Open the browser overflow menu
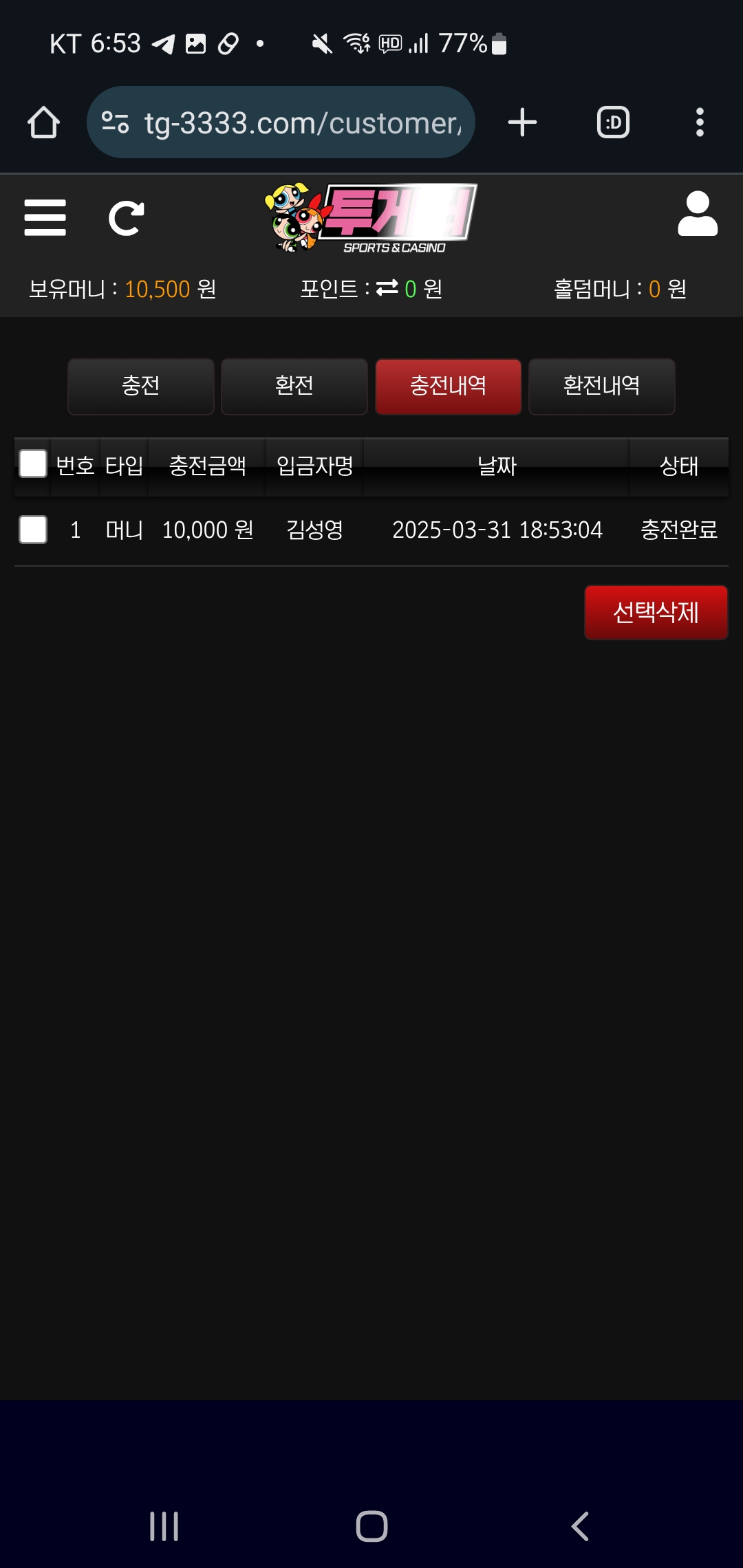Viewport: 743px width, 1568px height. tap(700, 123)
